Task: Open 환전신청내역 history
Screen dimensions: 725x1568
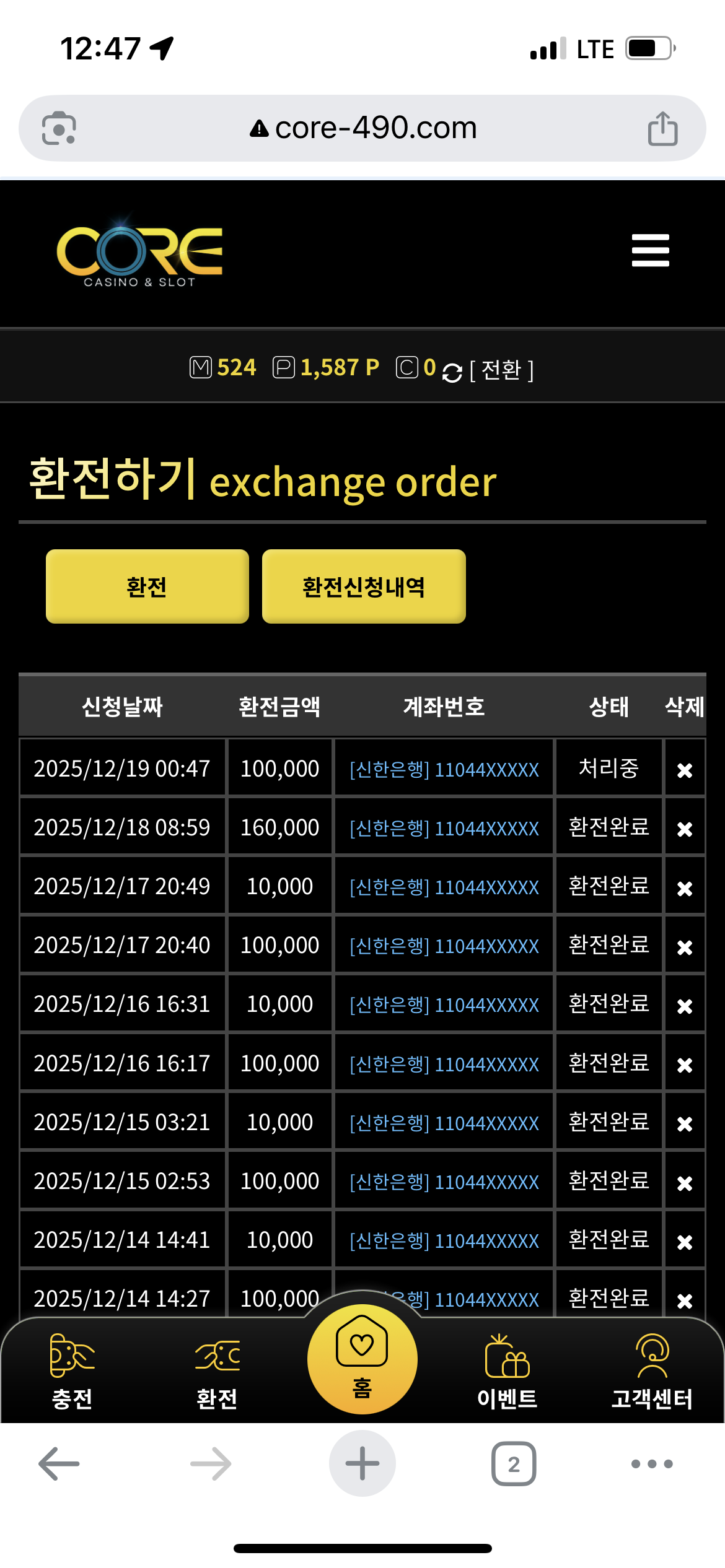Action: pos(364,586)
